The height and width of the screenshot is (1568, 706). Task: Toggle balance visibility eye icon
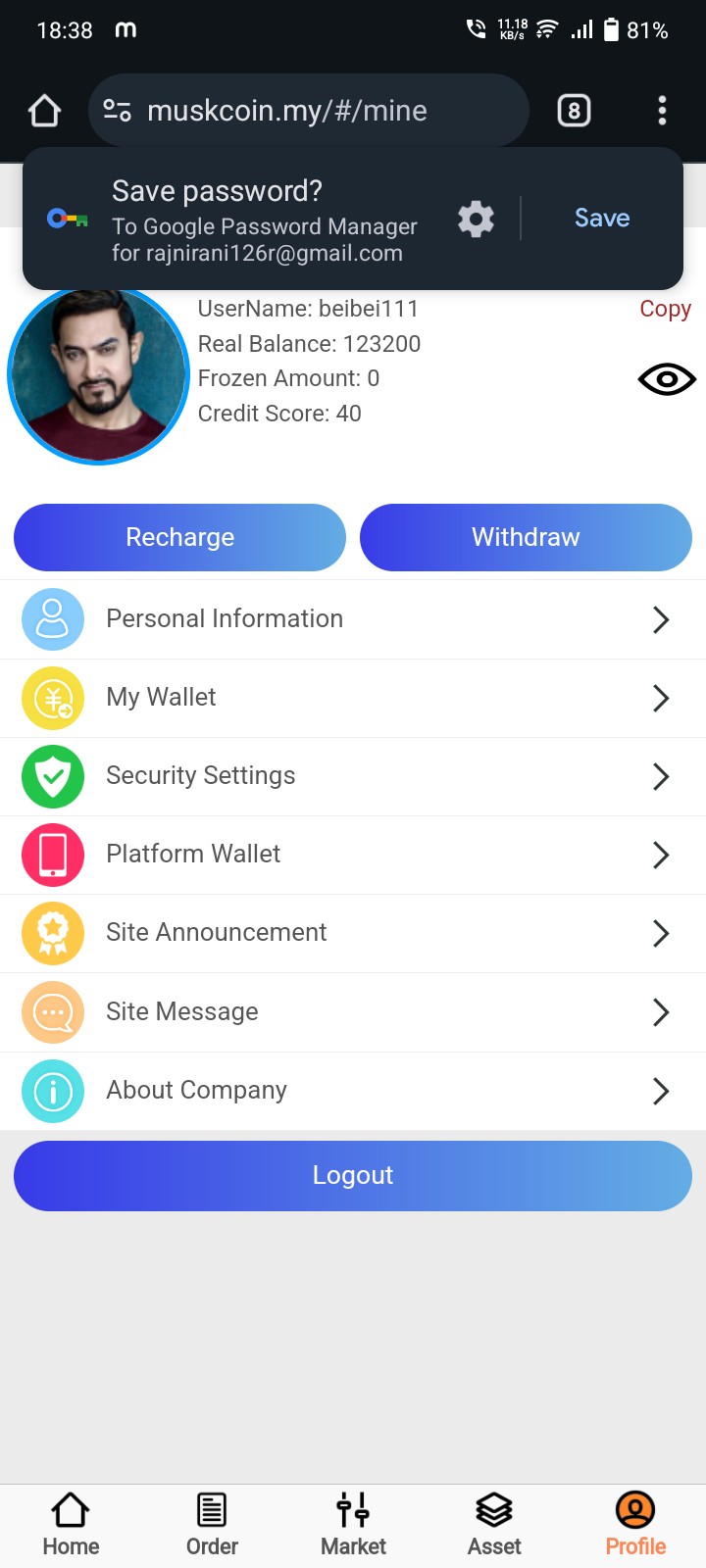(x=667, y=379)
